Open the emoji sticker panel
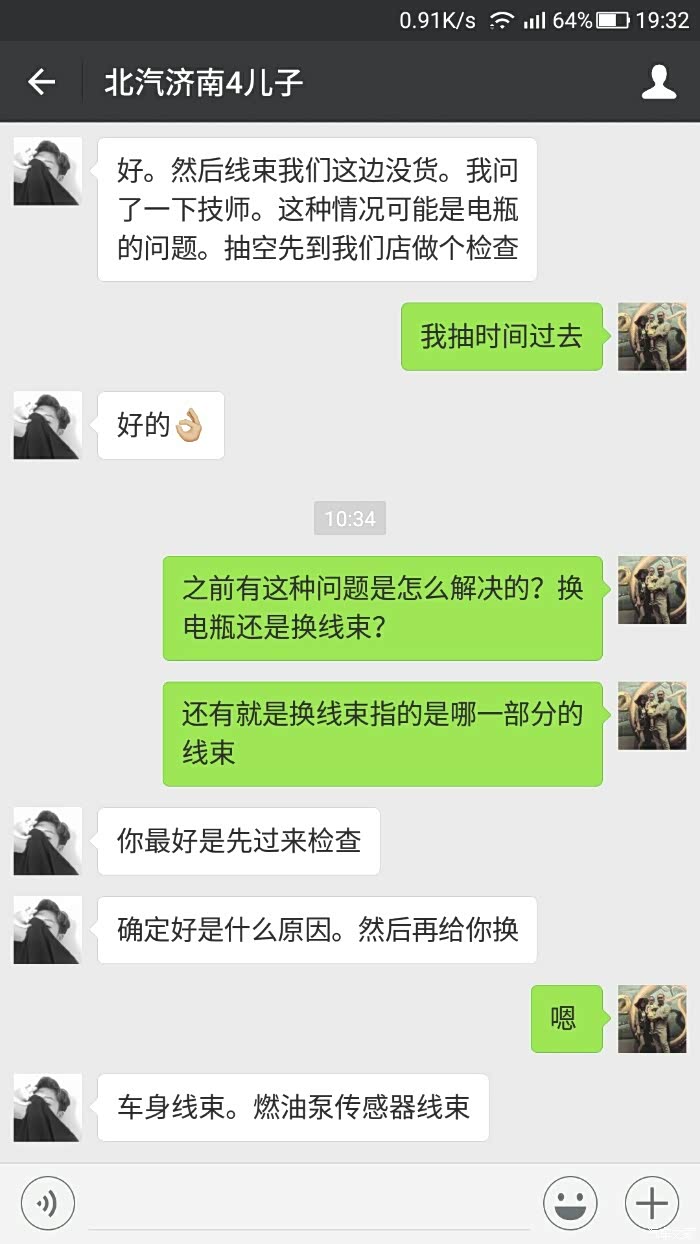This screenshot has height=1244, width=700. point(570,1202)
